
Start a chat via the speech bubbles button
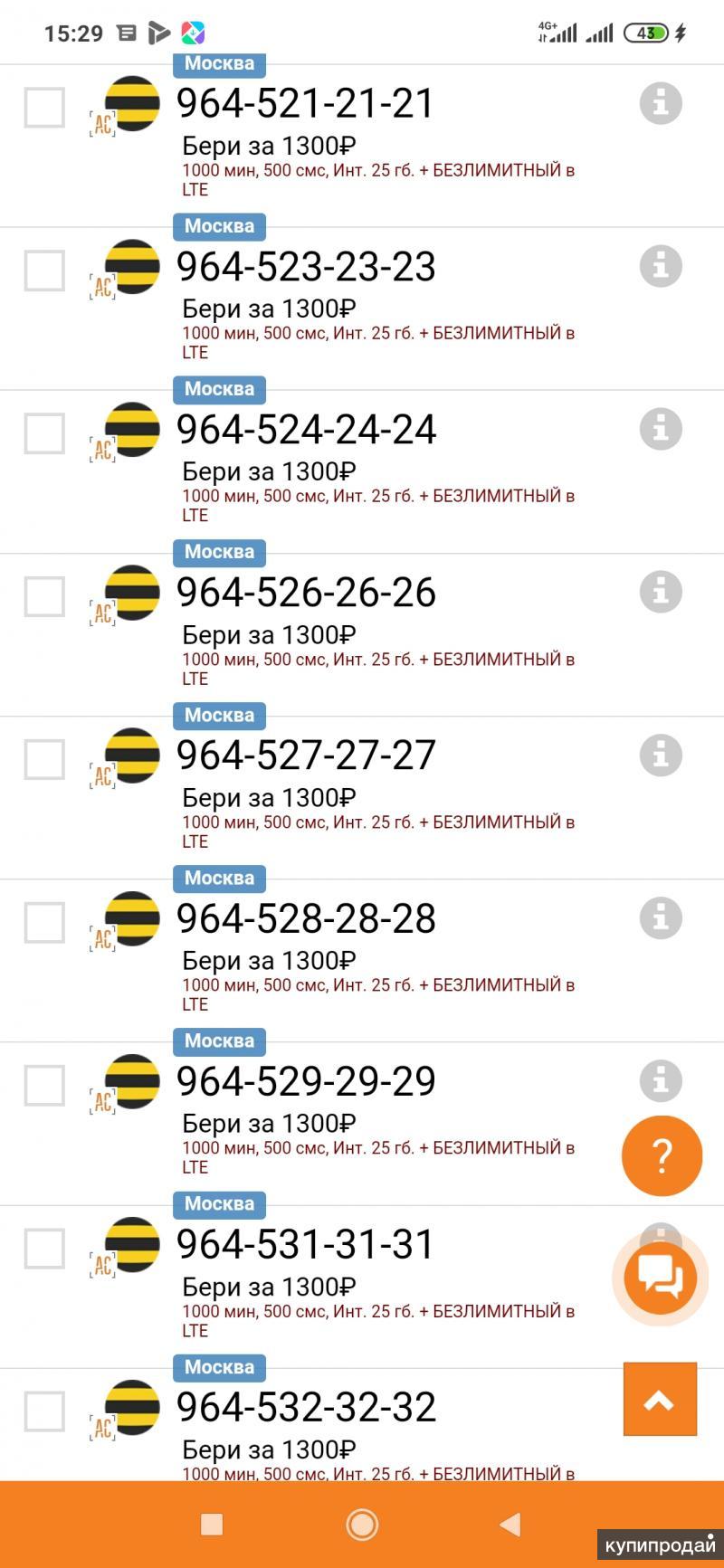(661, 1278)
